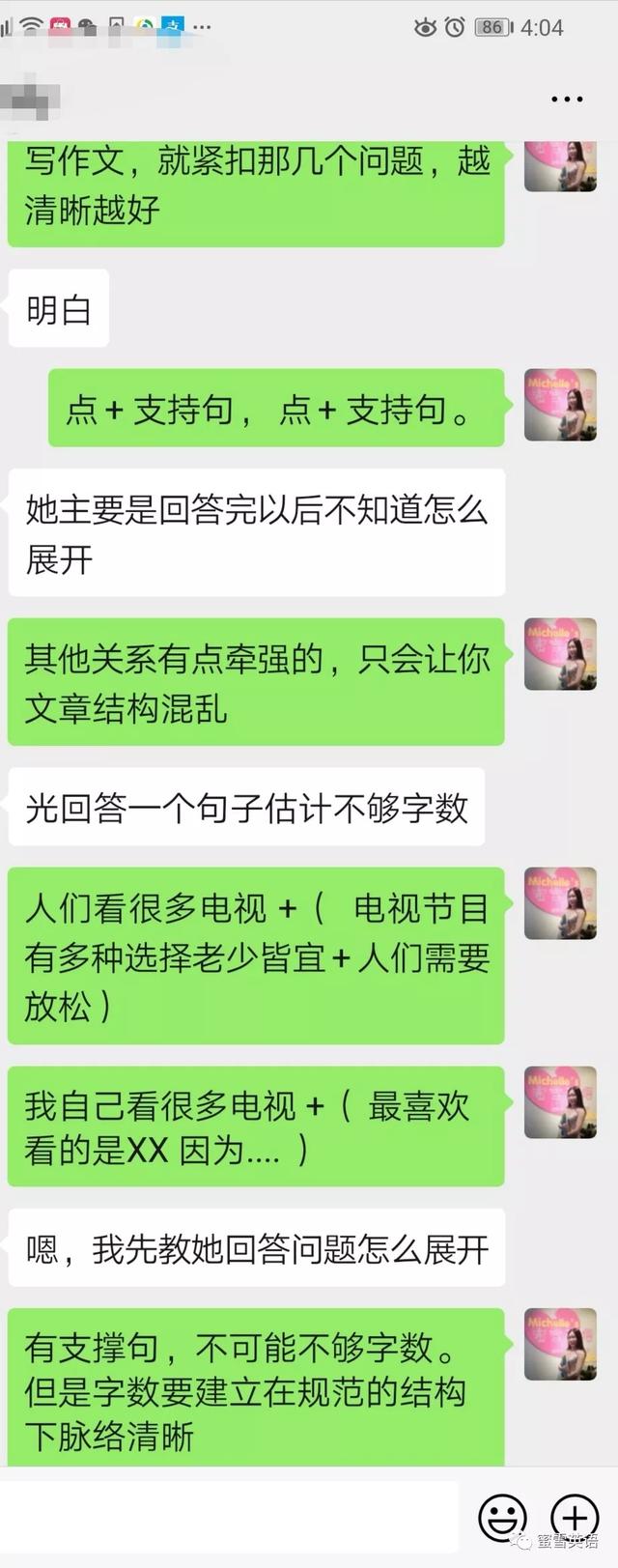The height and width of the screenshot is (1568, 618).
Task: Tap avatar beside 我自己看很多电视 message
Action: pyautogui.click(x=560, y=1102)
